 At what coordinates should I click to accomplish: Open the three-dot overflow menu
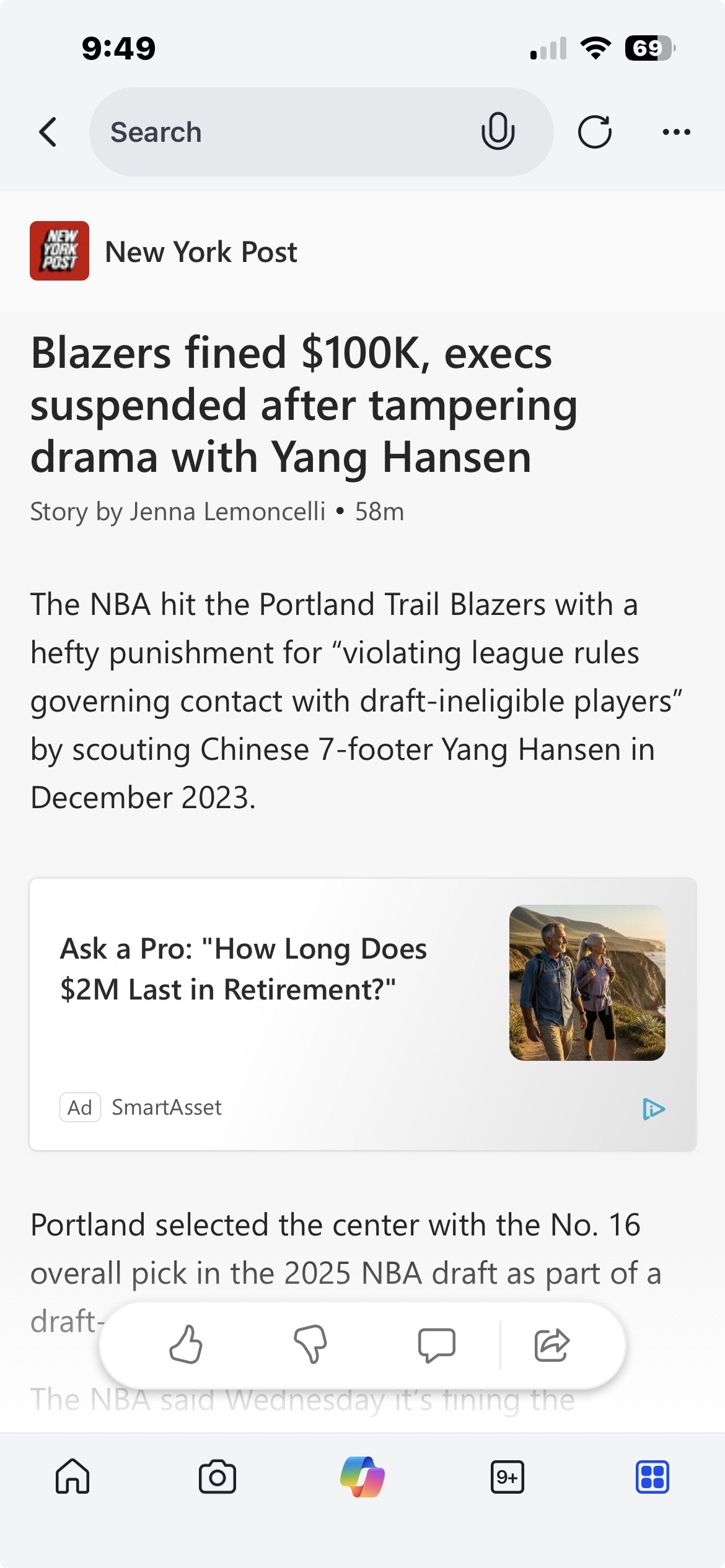(x=676, y=132)
